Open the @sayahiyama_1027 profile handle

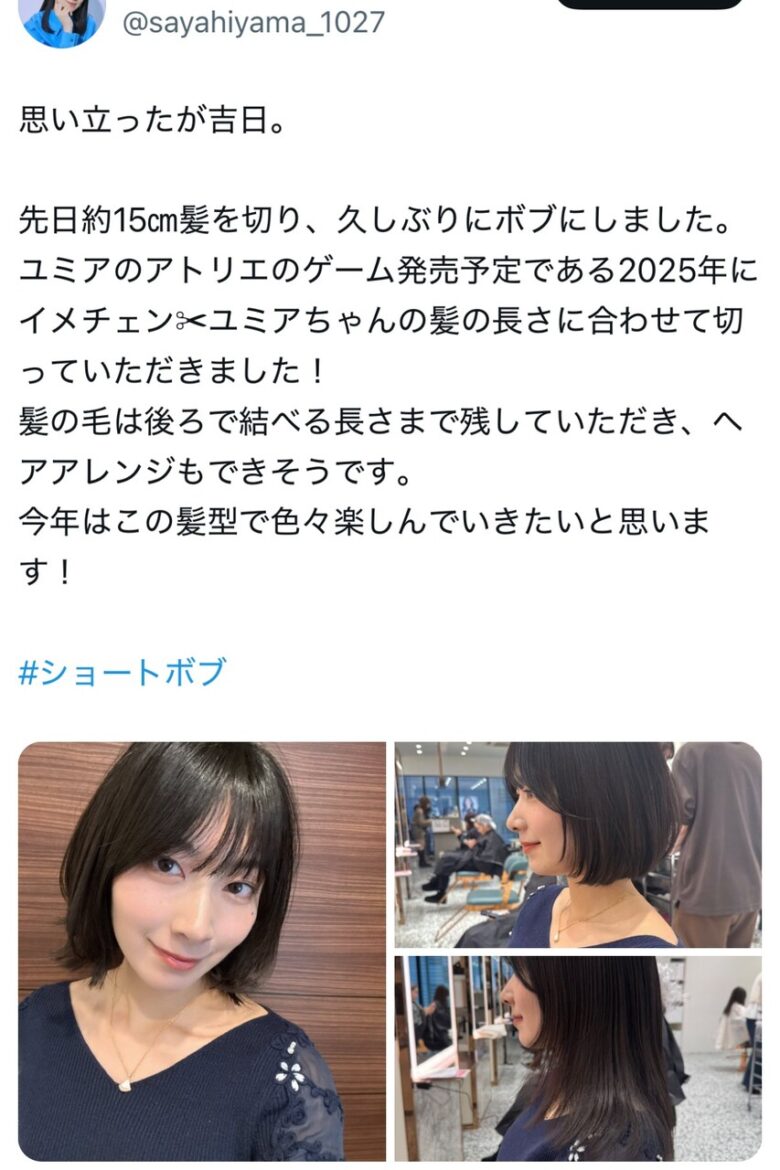tap(253, 22)
